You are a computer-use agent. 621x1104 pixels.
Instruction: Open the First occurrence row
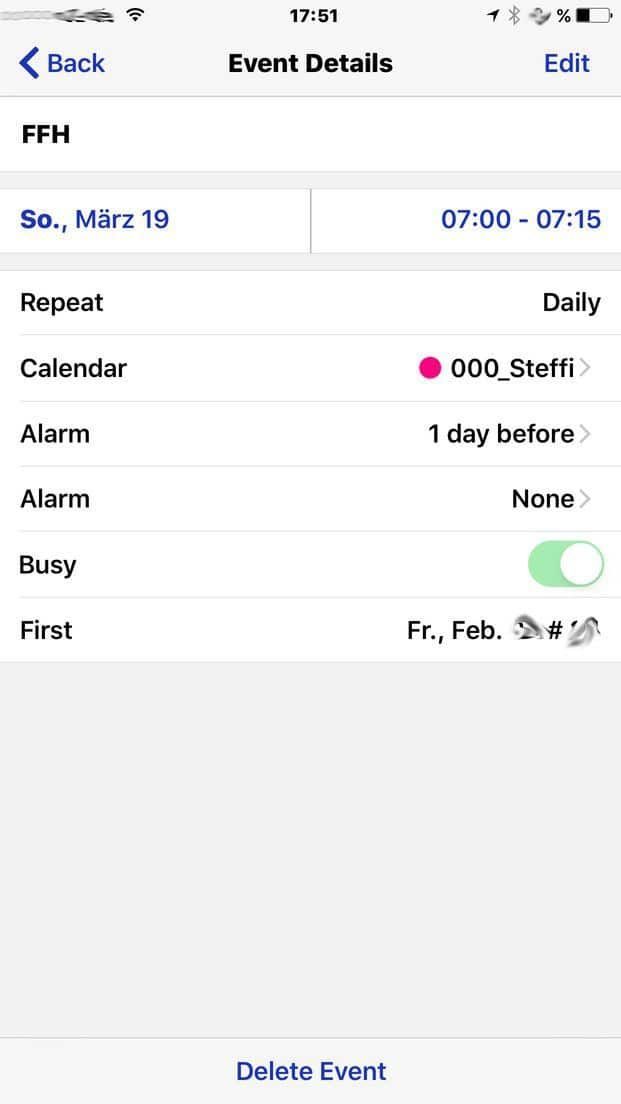[x=310, y=630]
